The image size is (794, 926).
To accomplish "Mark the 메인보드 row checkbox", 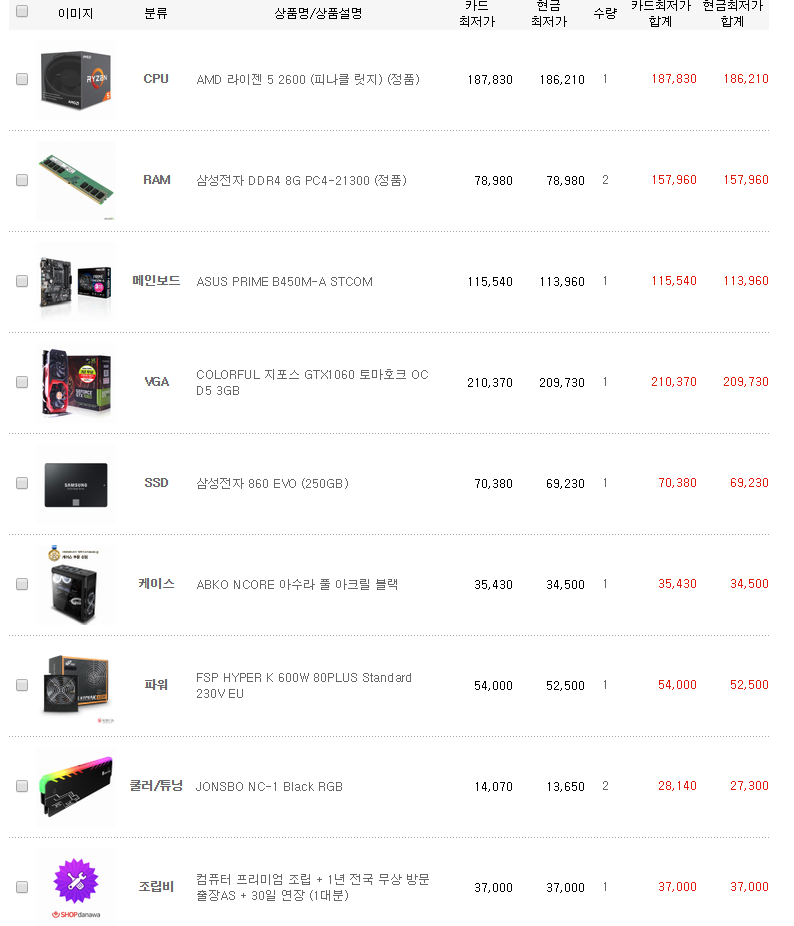I will point(22,281).
